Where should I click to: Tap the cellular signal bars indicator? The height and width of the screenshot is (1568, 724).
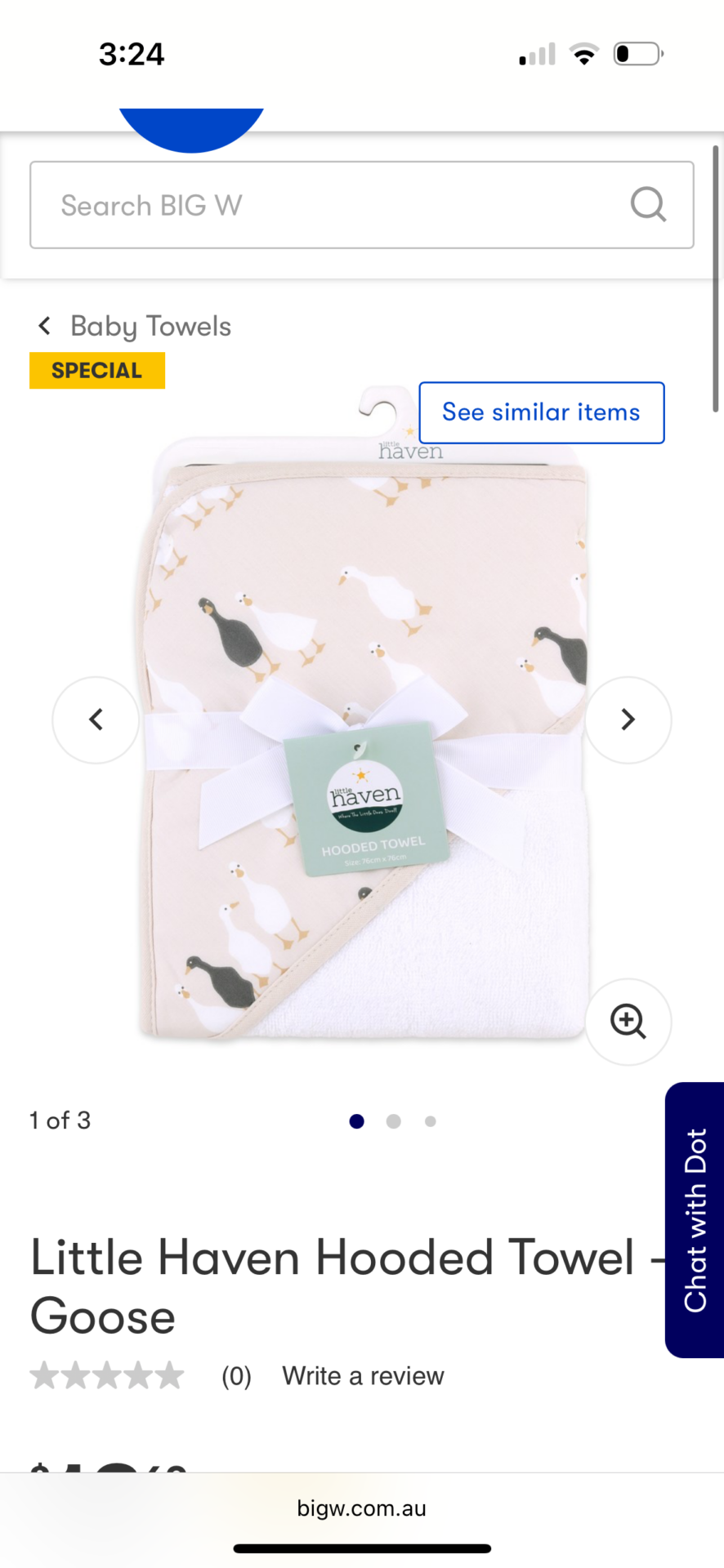point(535,52)
